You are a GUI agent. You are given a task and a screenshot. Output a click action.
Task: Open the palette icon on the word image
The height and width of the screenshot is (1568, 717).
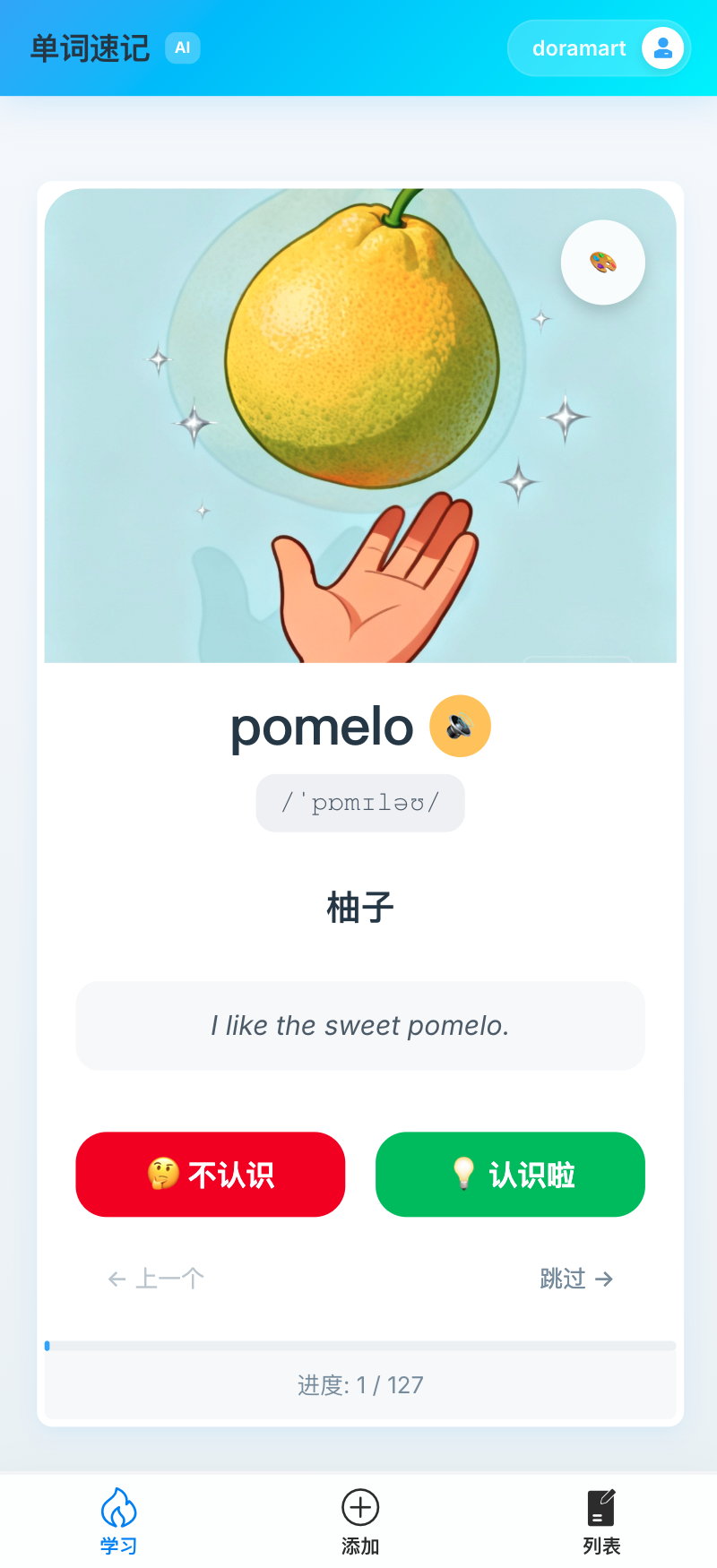602,261
